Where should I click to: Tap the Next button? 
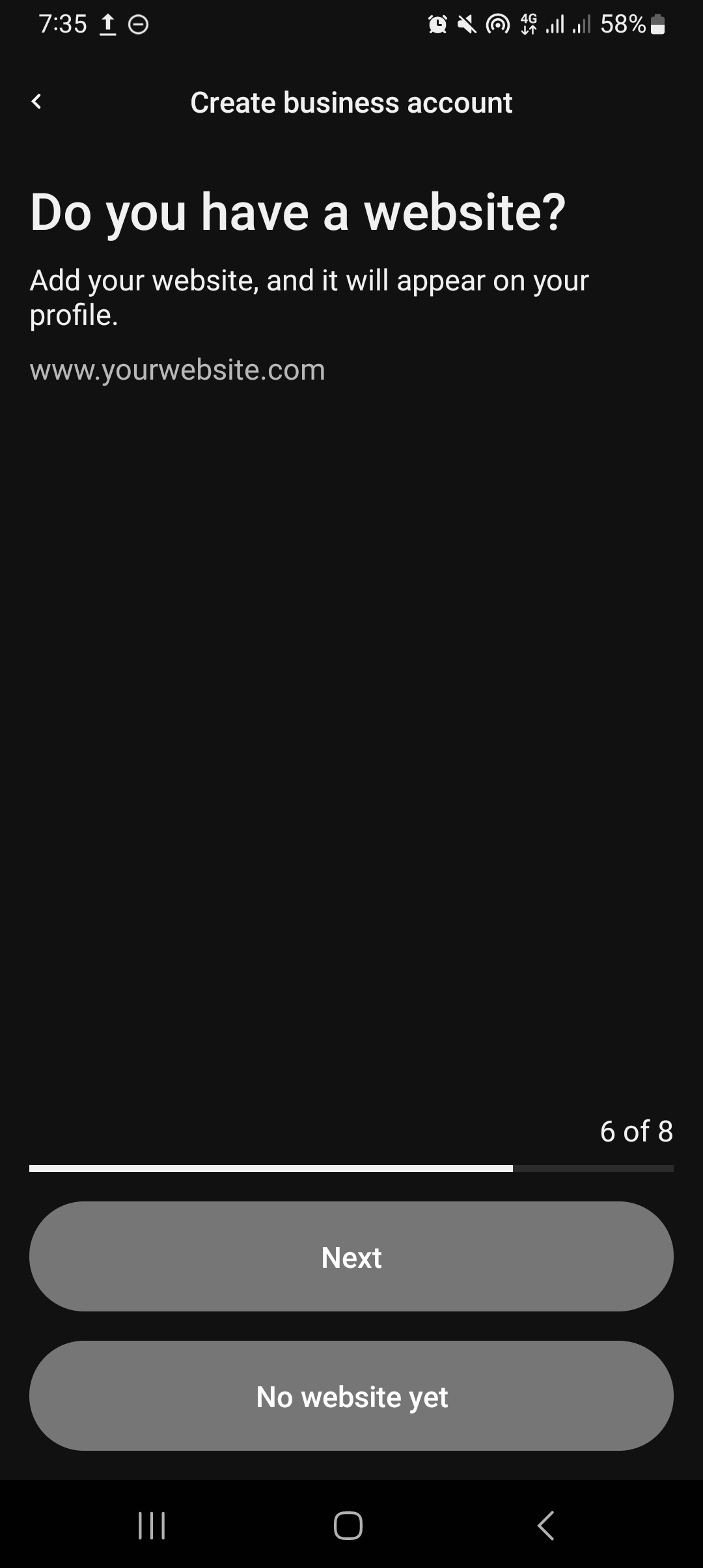(x=351, y=1257)
